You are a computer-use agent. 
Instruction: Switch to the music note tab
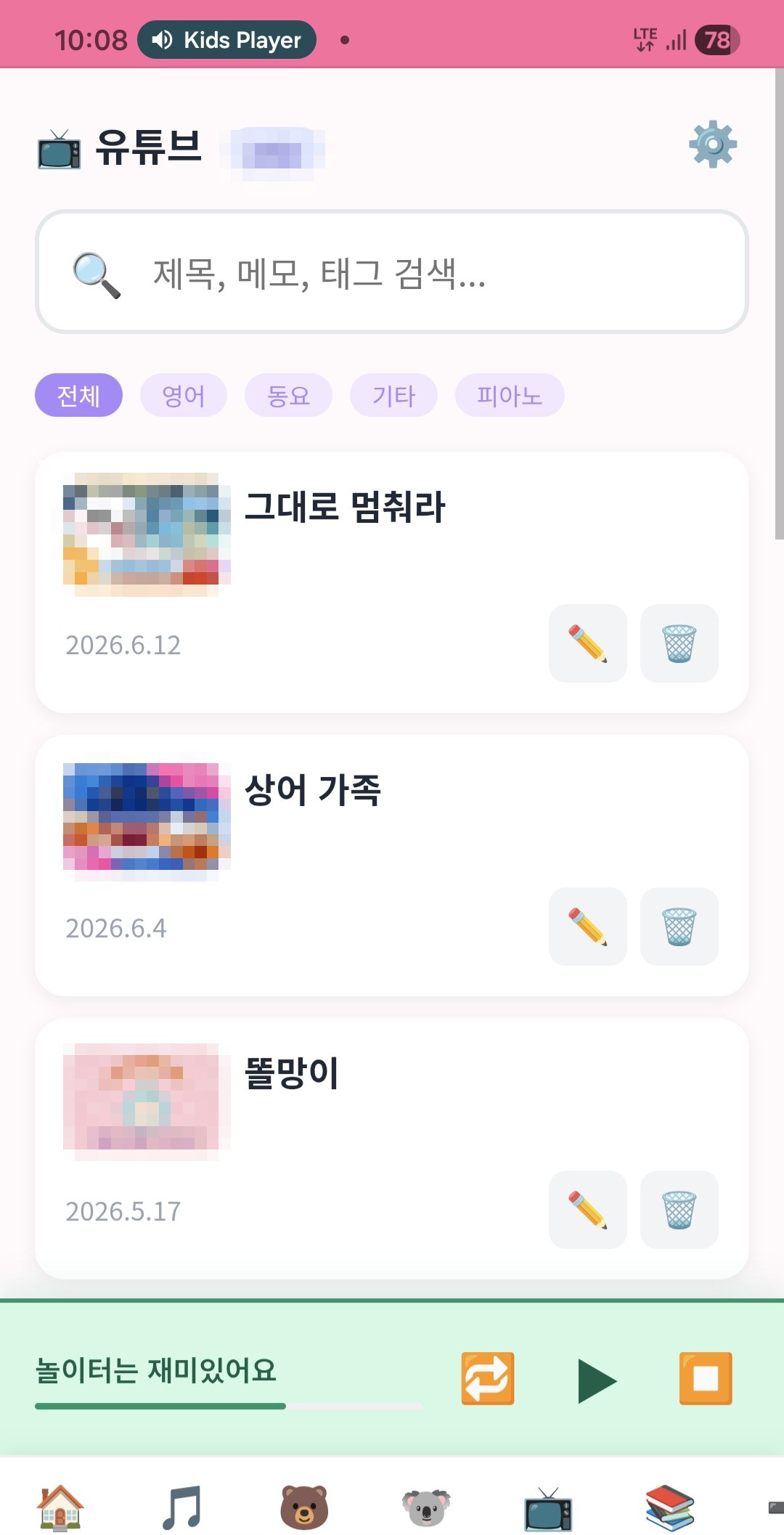tap(181, 1507)
